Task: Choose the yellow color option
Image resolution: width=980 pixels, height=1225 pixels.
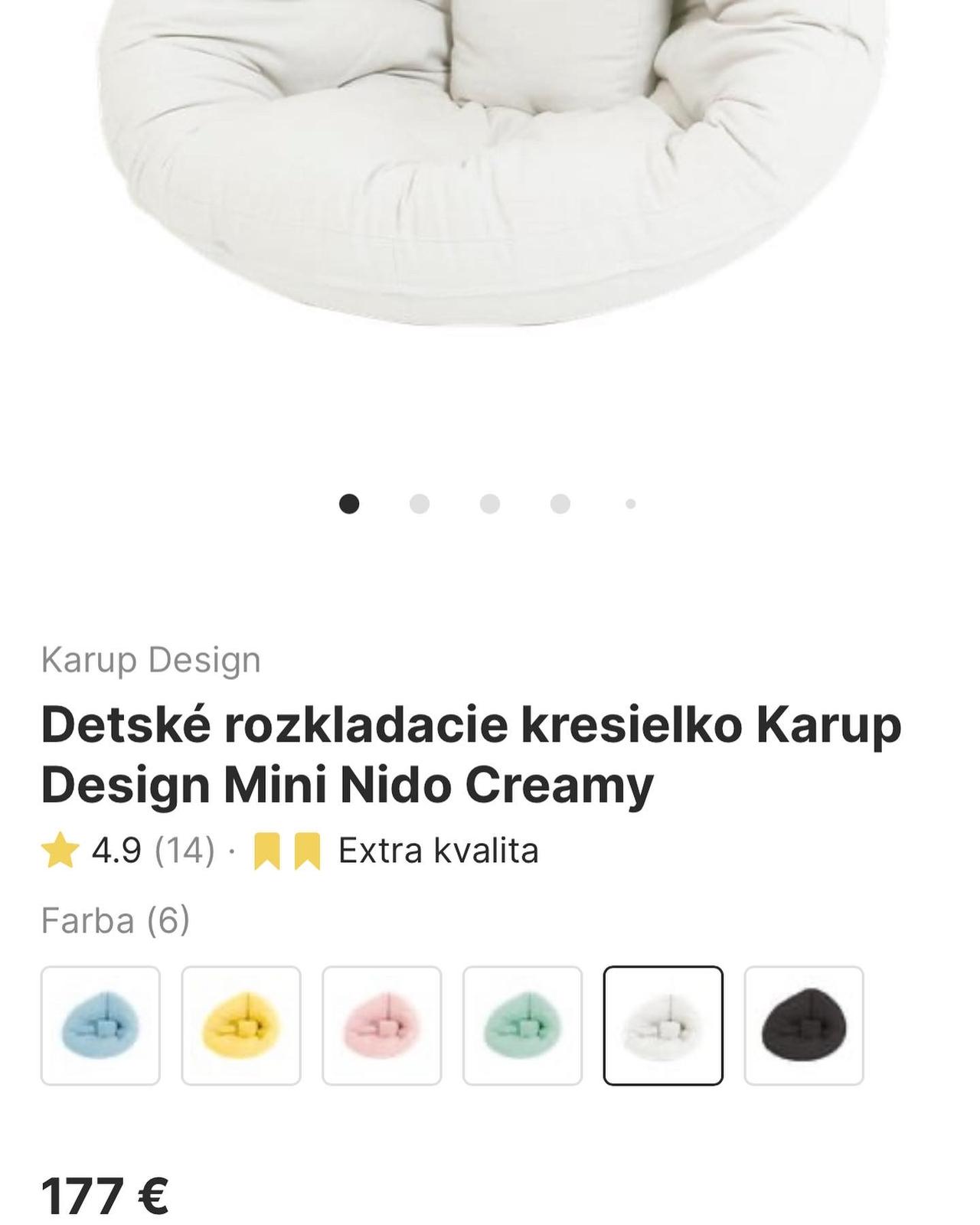Action: point(241,1025)
